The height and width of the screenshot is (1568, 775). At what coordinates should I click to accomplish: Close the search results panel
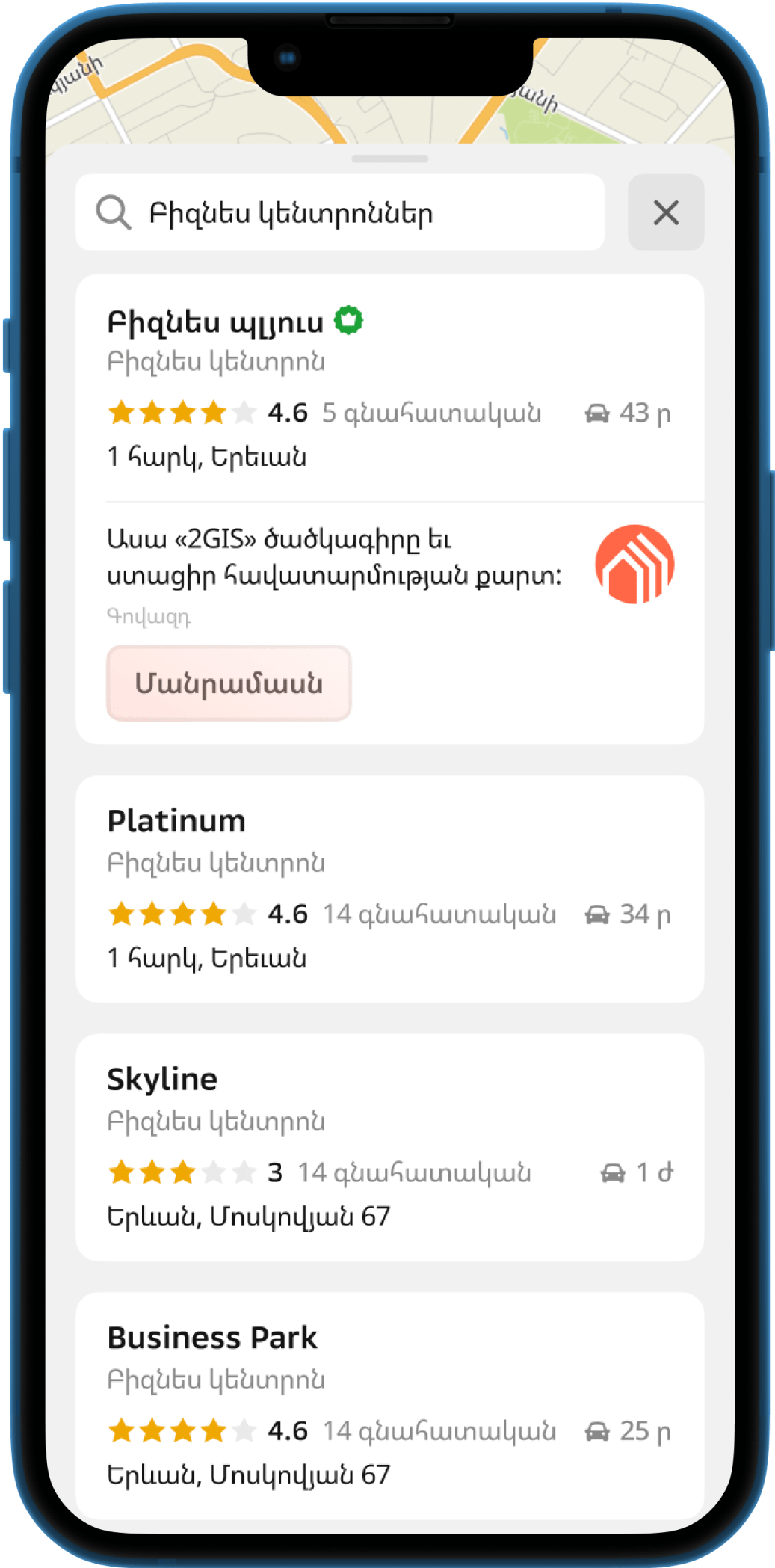click(666, 213)
